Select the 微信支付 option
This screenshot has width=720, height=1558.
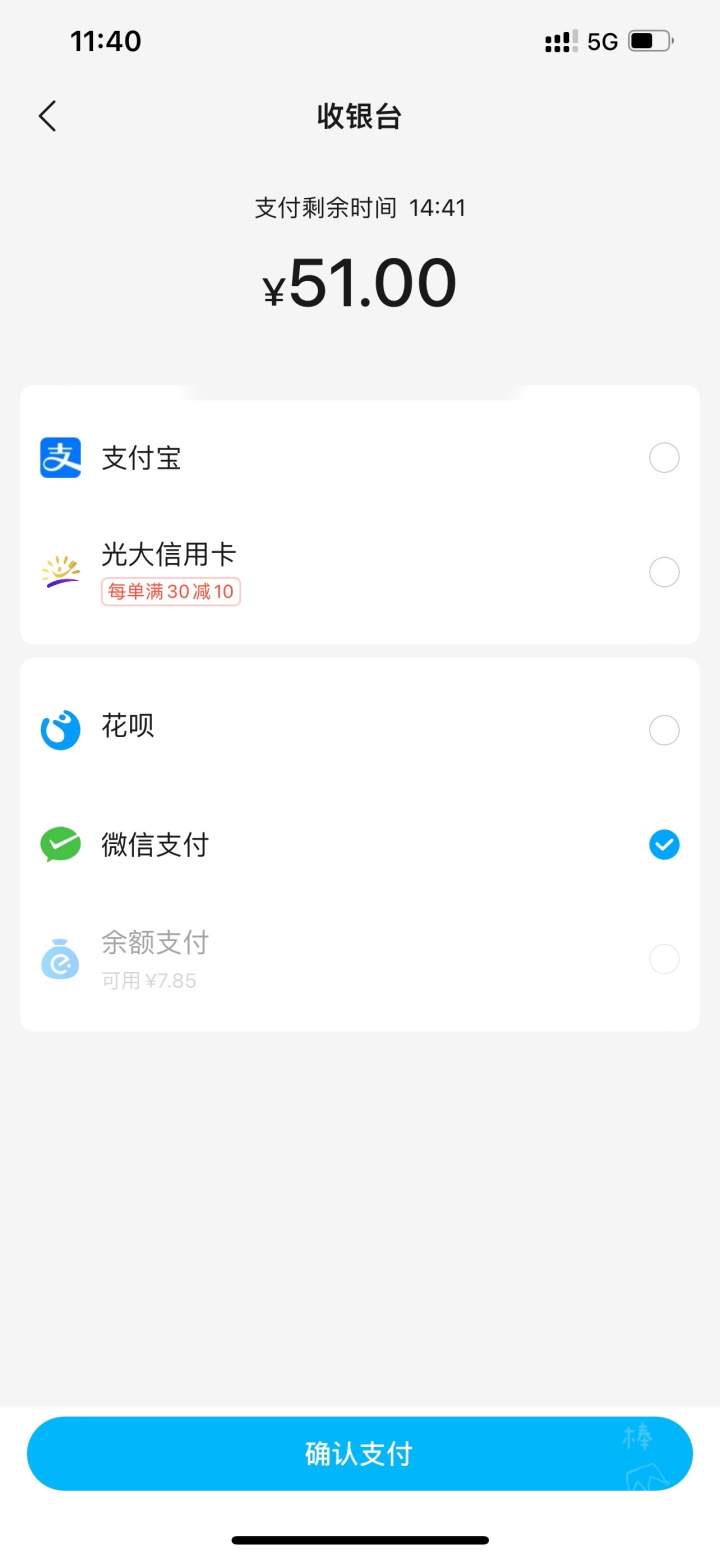360,845
